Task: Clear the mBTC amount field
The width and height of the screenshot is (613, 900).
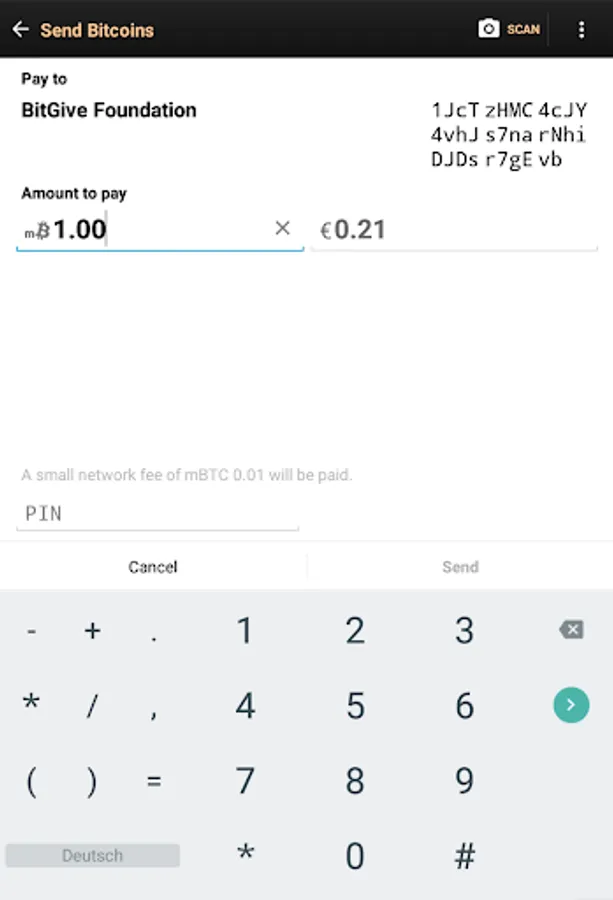Action: 282,229
